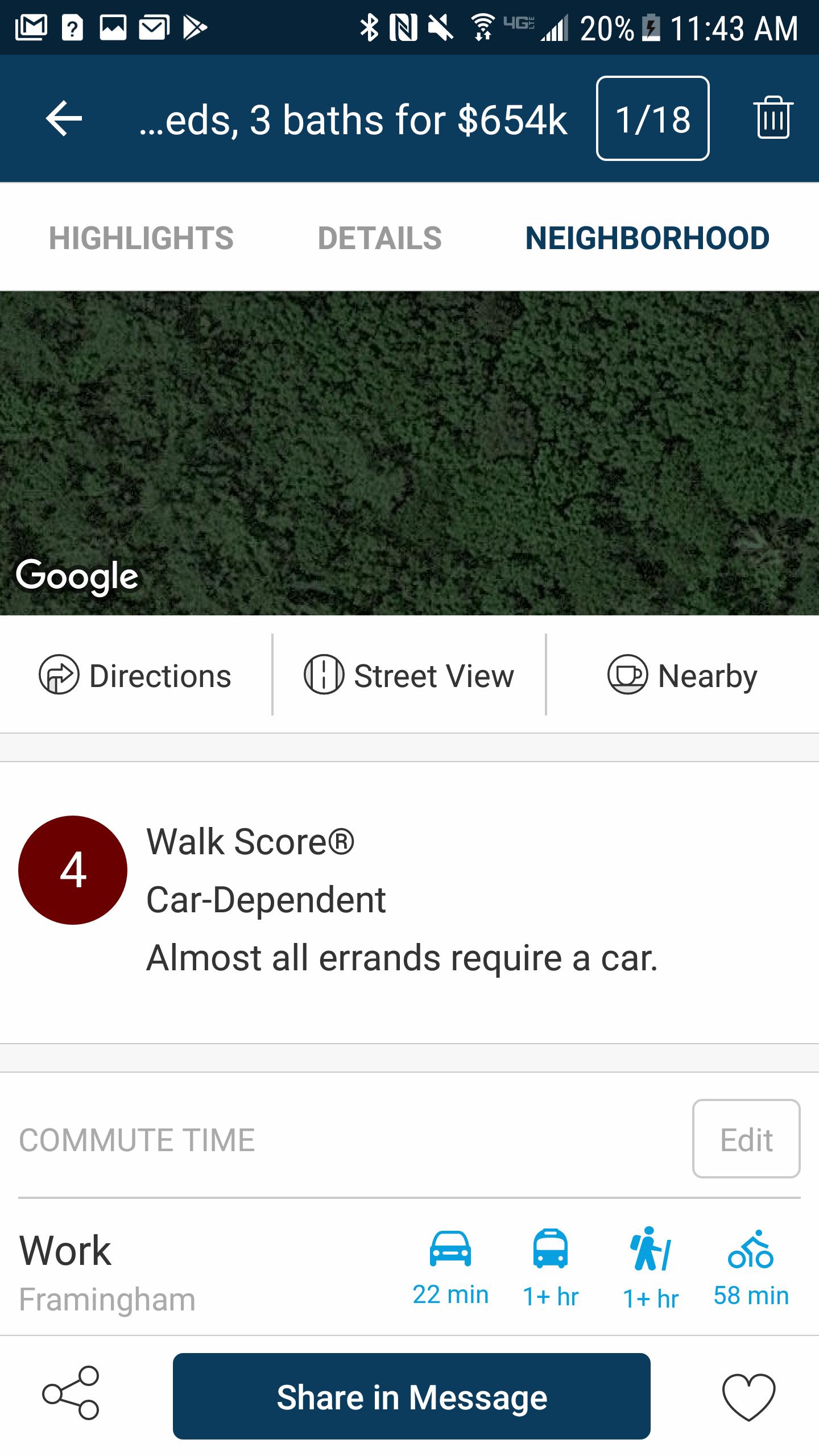The image size is (819, 1456).
Task: Tap the Google logo on the map
Action: pos(77,577)
